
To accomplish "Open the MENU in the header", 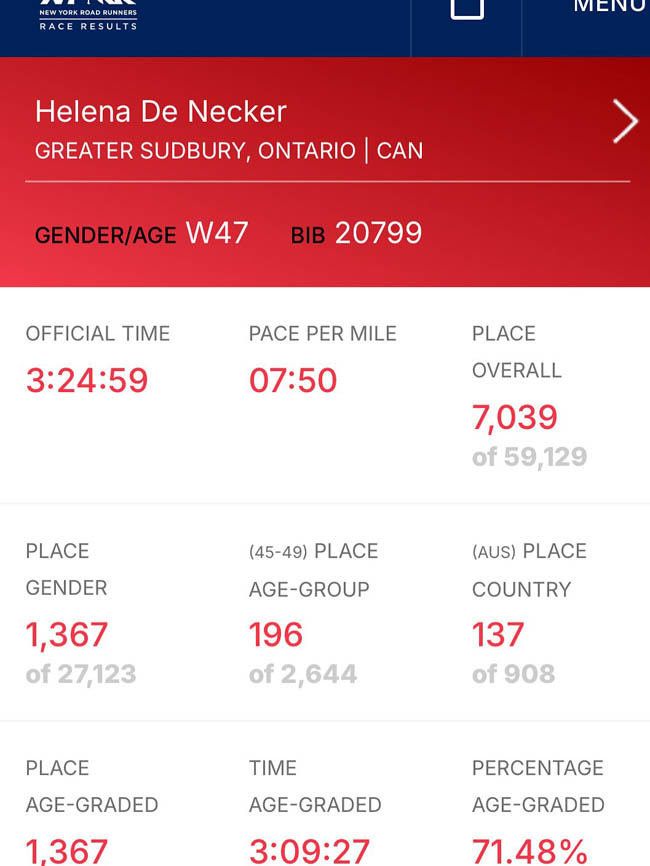I will [608, 8].
